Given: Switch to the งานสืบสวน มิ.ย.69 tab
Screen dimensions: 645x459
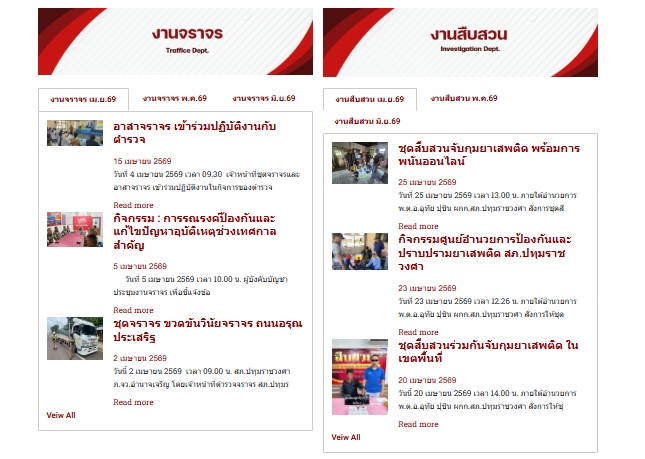Looking at the screenshot, I should [367, 121].
